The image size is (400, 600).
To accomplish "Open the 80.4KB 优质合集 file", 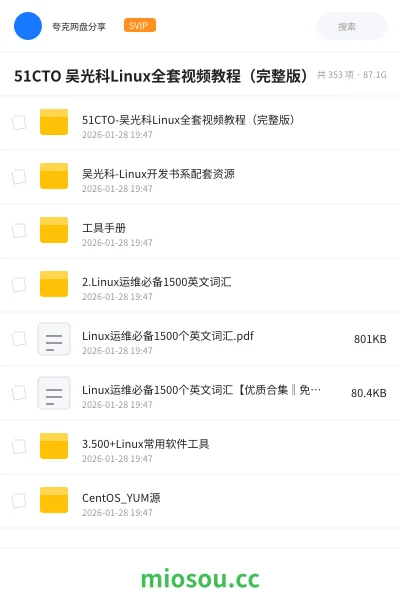I will click(x=200, y=393).
